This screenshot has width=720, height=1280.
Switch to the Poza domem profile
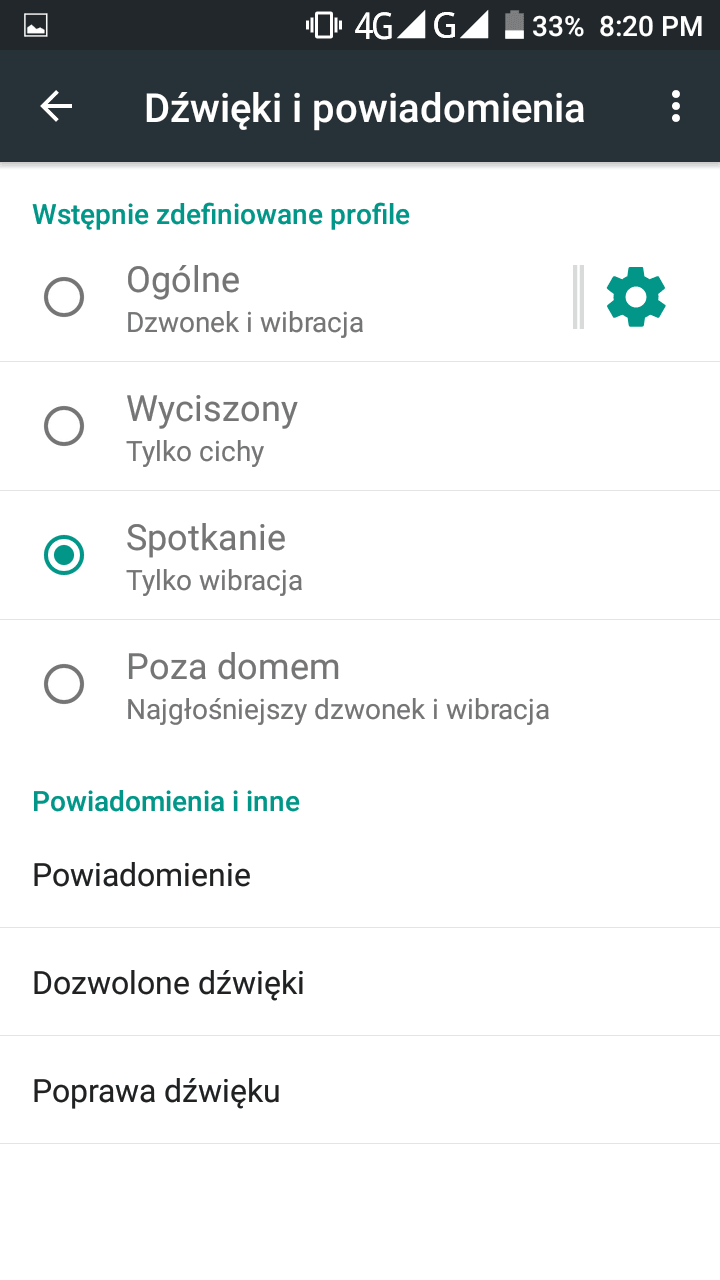(x=360, y=685)
